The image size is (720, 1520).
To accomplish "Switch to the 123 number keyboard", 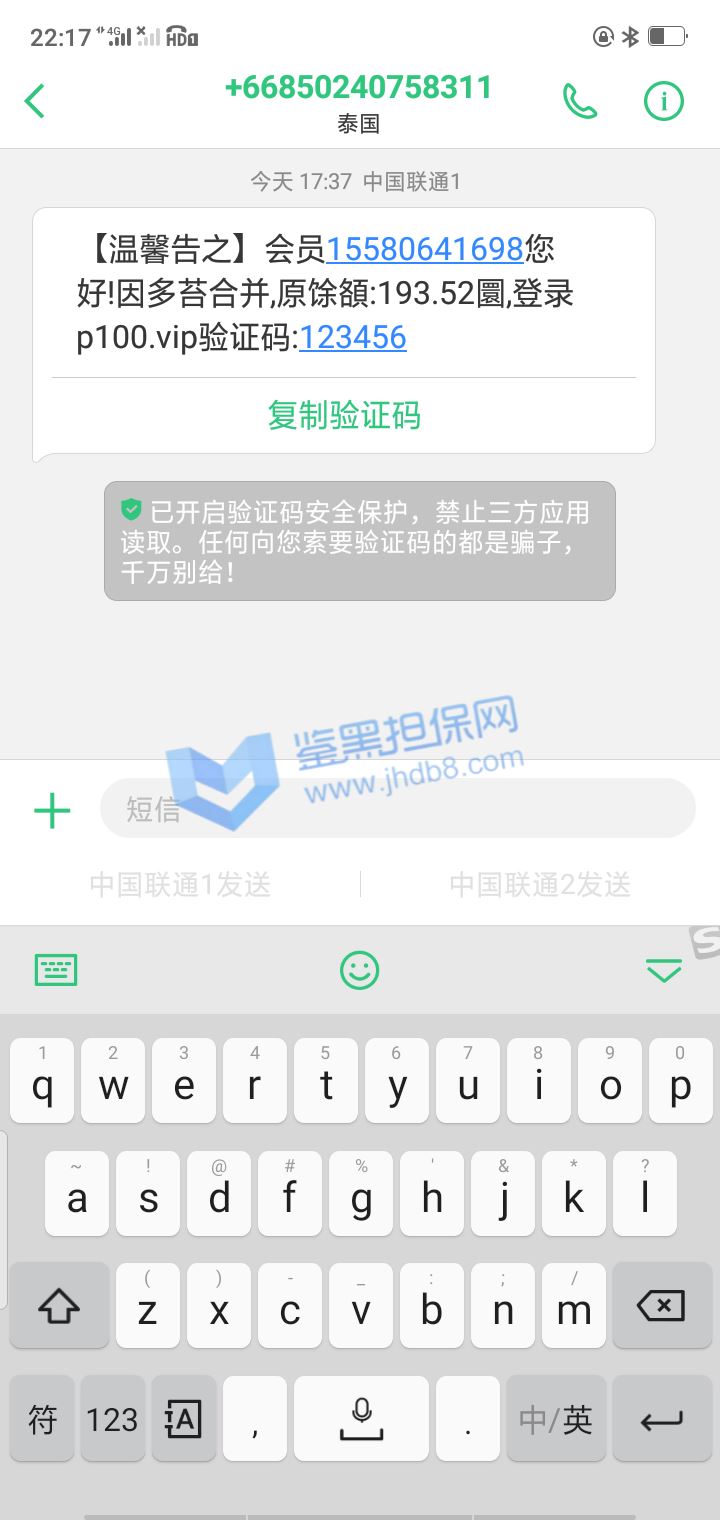I will pyautogui.click(x=112, y=1418).
